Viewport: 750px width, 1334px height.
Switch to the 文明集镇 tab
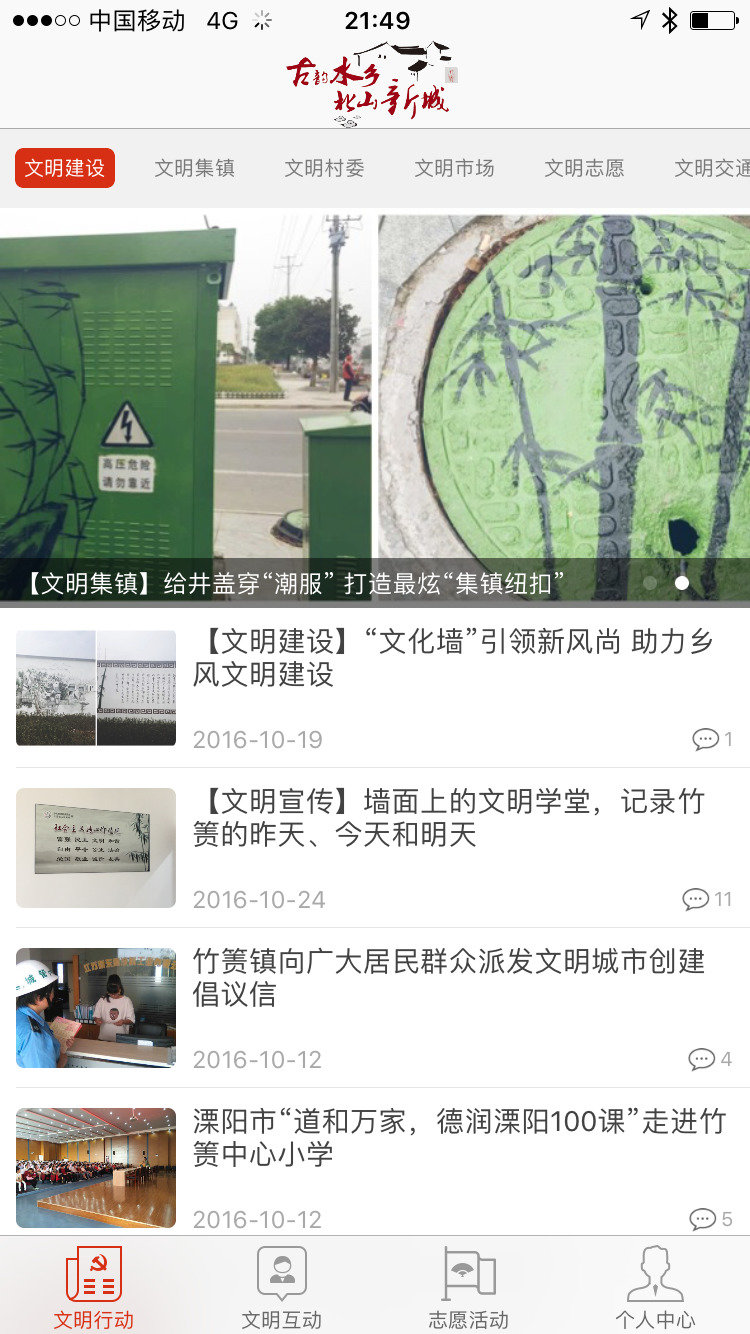(194, 168)
